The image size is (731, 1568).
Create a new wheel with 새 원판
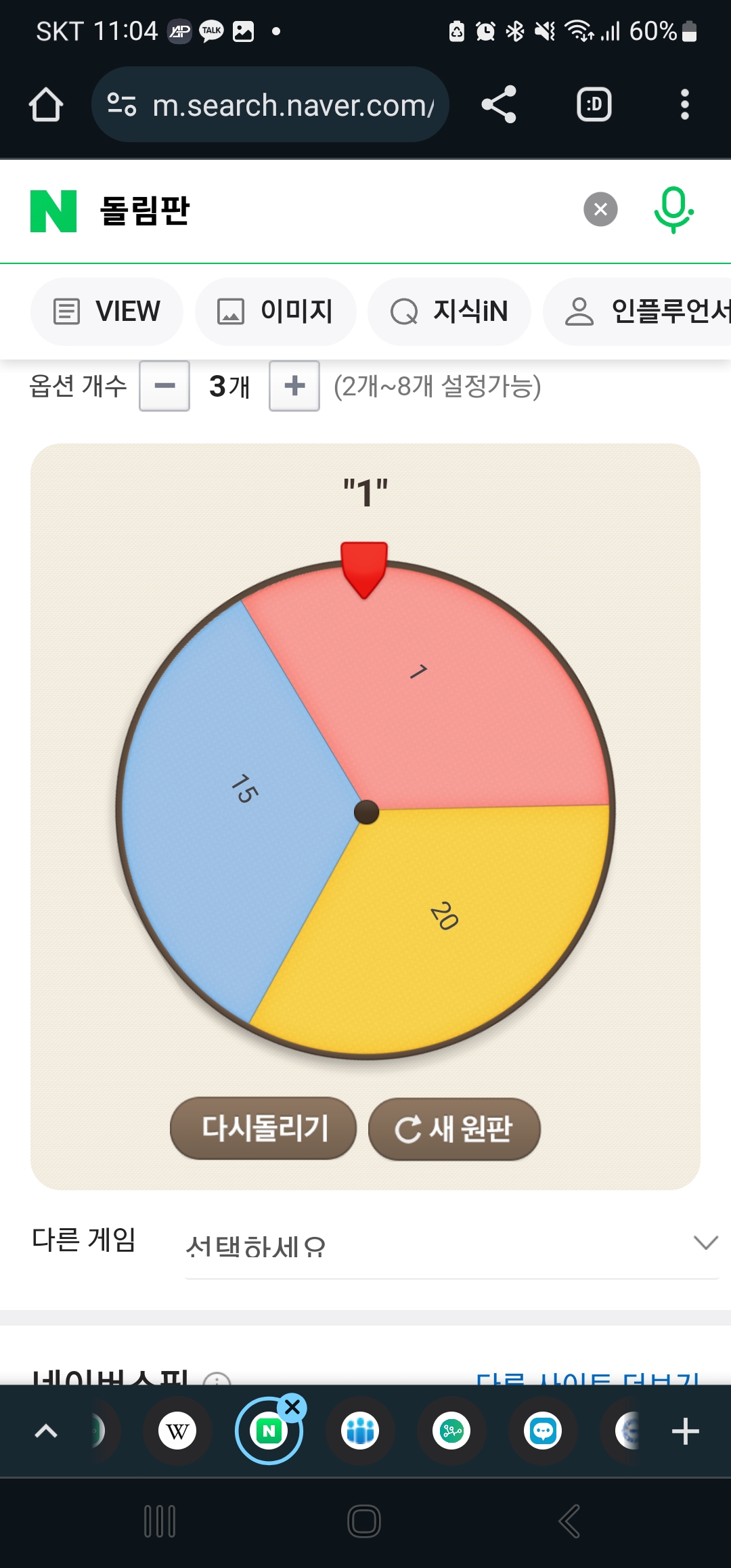pos(454,1129)
